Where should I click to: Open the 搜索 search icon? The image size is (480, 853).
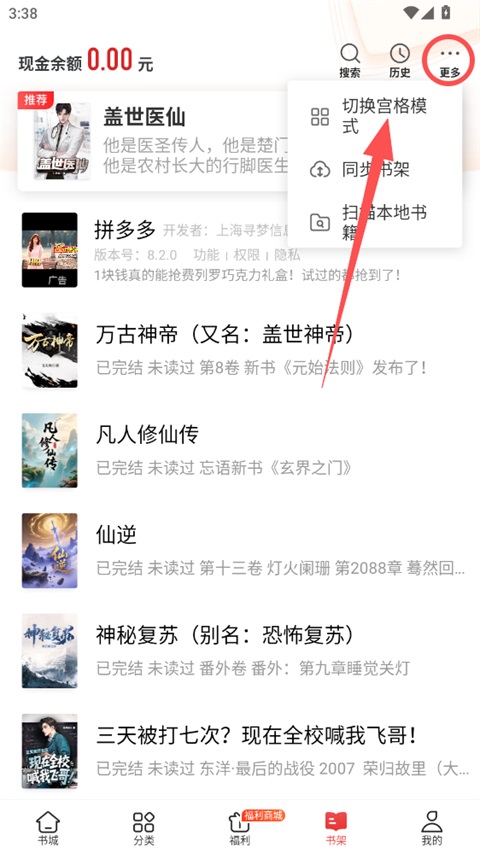(349, 61)
